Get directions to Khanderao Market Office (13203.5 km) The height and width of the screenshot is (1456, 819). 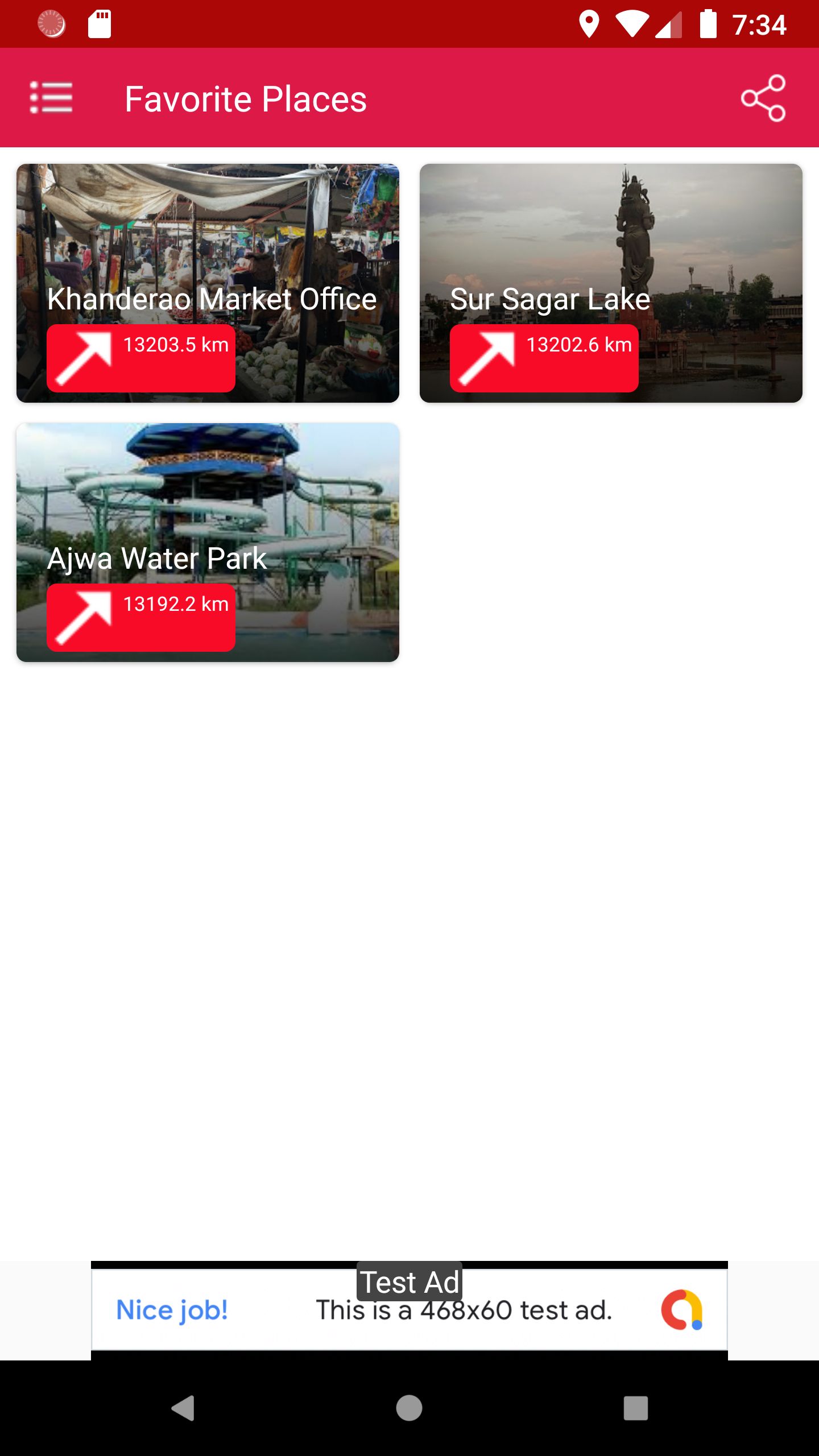pos(141,358)
